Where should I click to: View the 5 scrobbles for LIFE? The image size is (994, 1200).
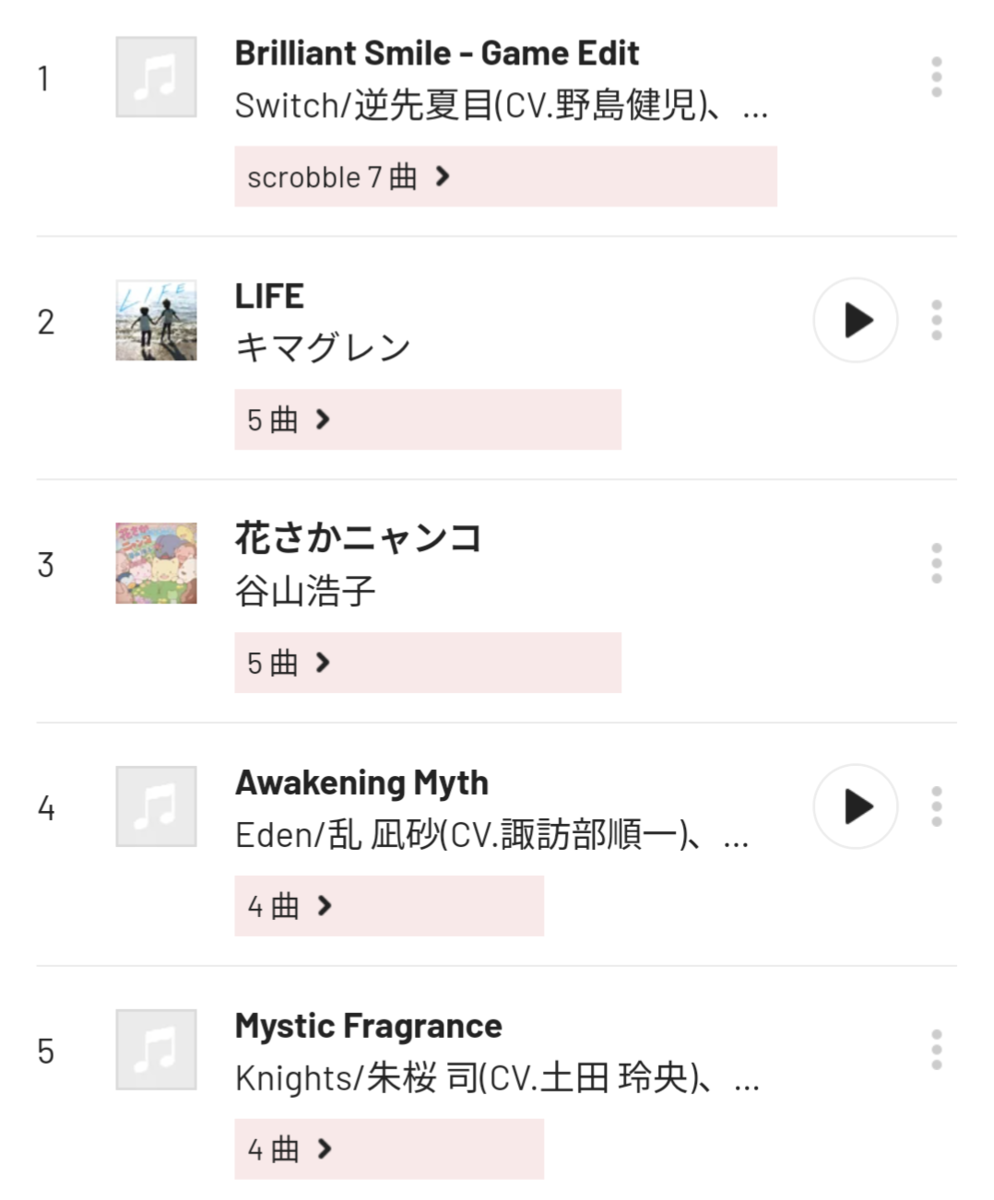coord(427,420)
